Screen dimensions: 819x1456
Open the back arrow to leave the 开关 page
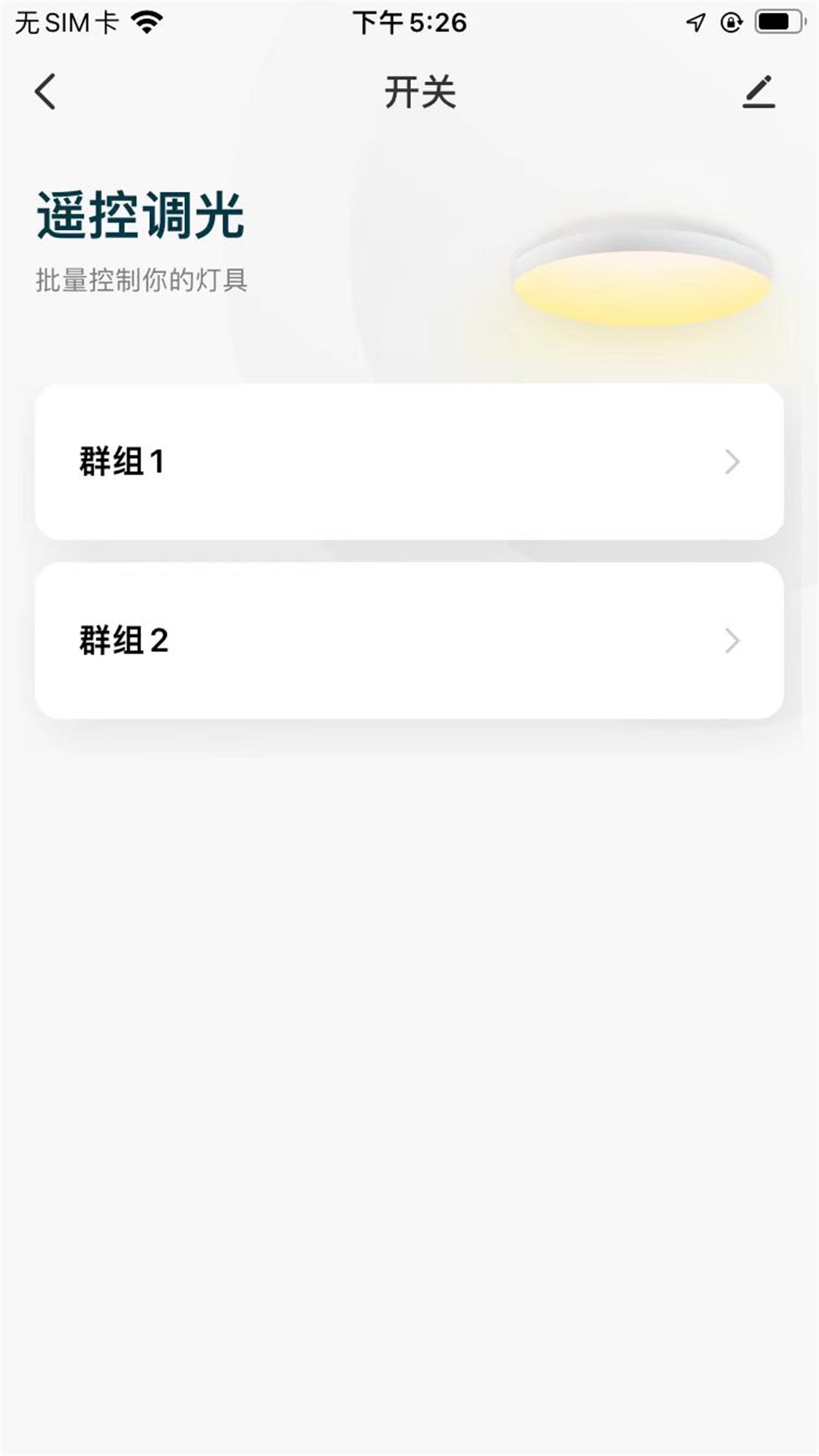[45, 93]
